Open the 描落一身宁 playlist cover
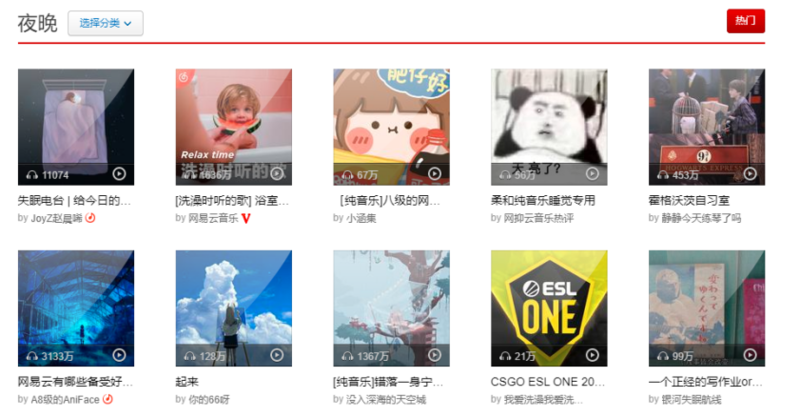800x417 pixels. tap(391, 301)
